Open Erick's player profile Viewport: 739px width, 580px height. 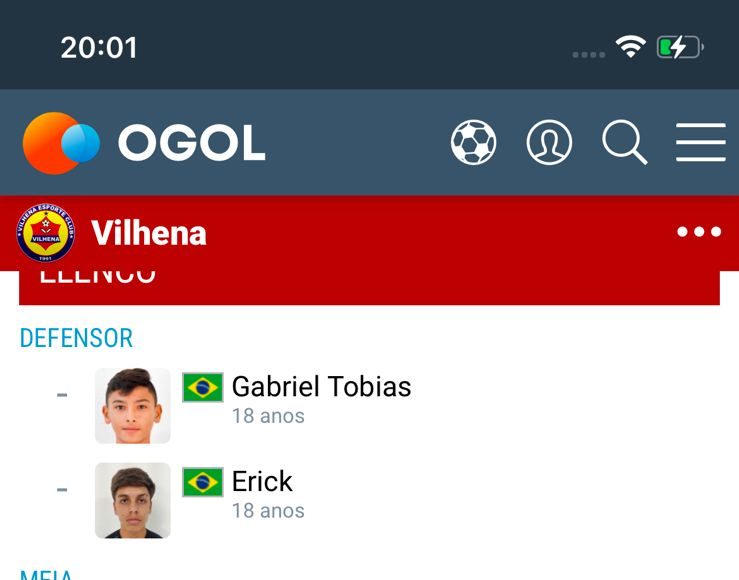(x=262, y=481)
